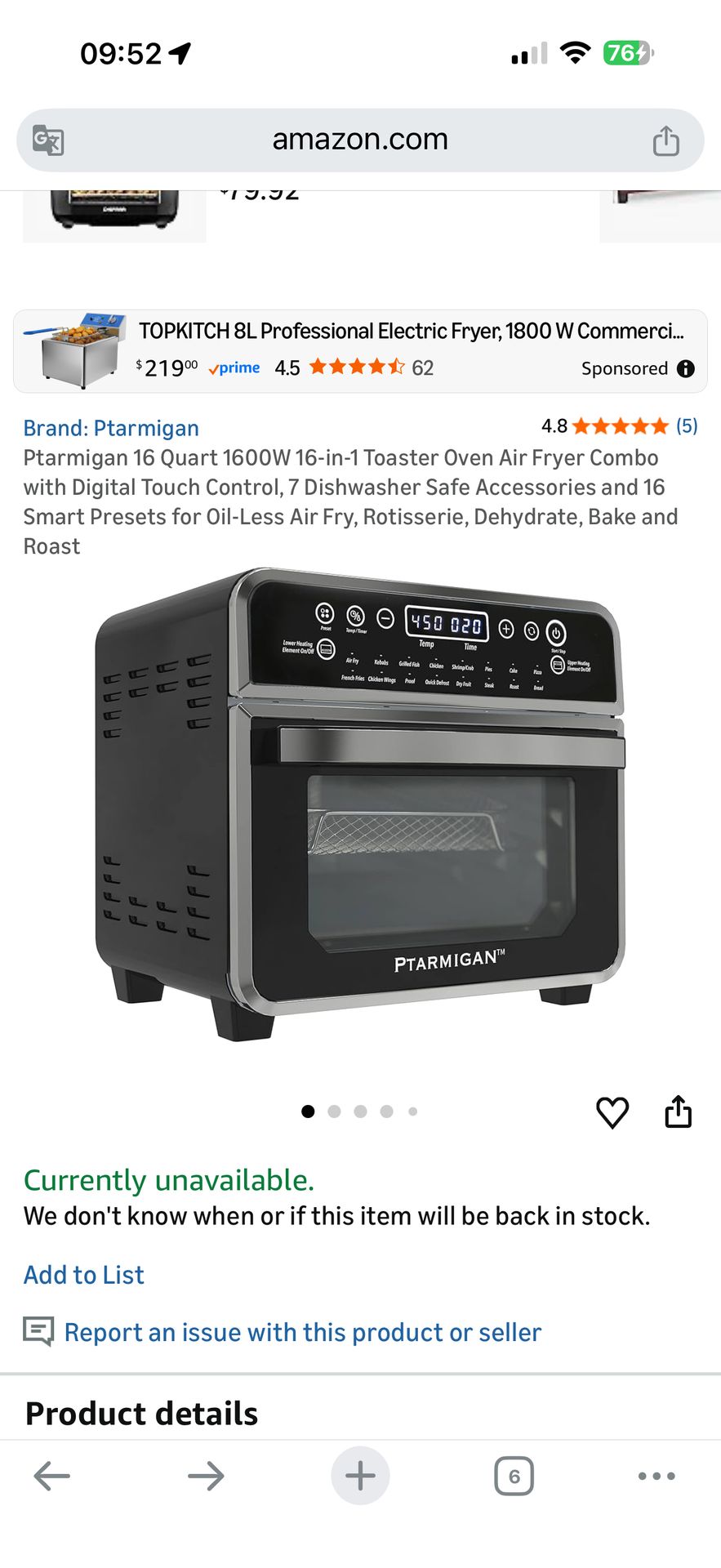Go back to the previous page

click(51, 1476)
